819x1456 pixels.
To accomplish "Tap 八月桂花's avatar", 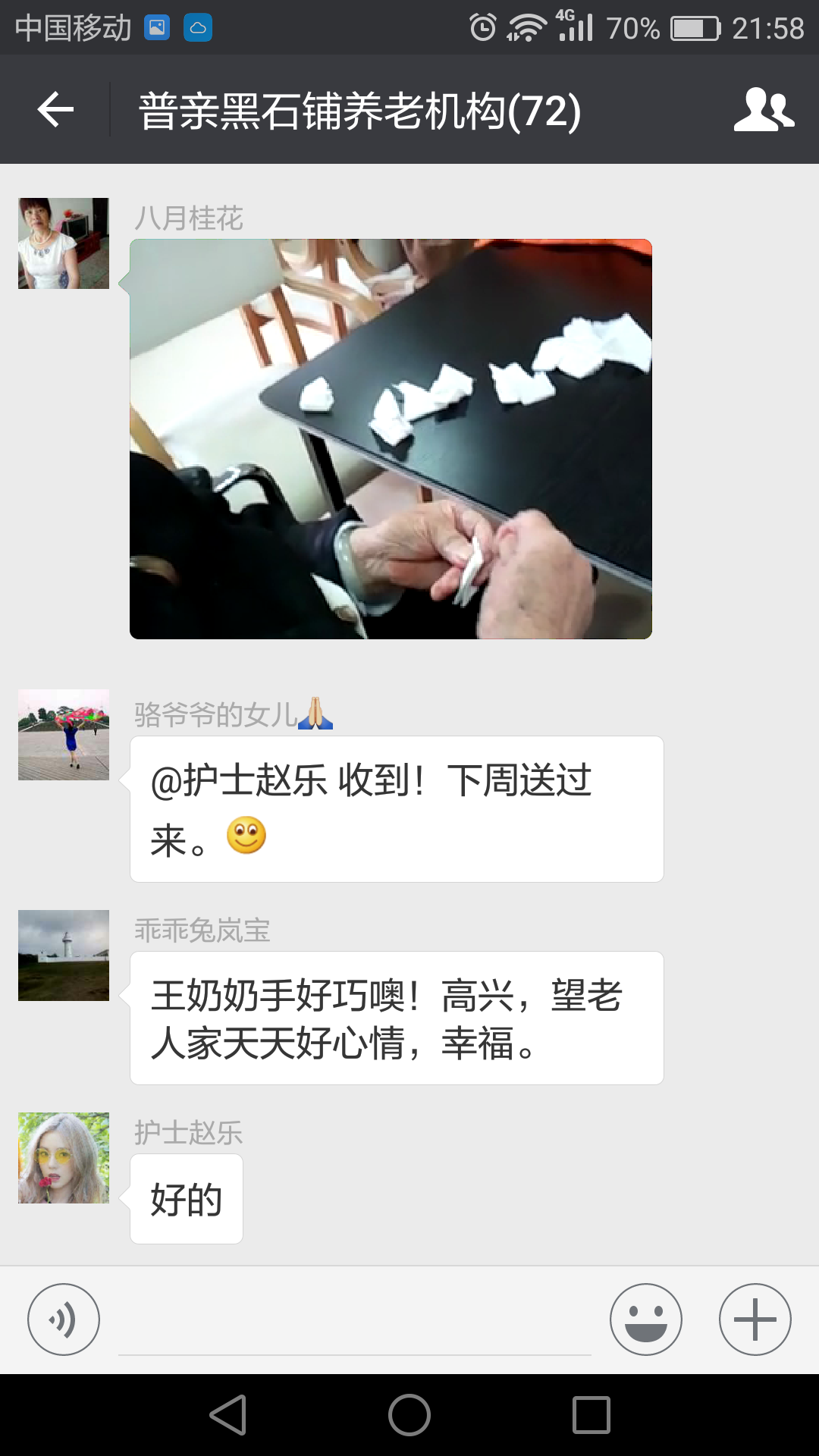I will click(x=64, y=243).
